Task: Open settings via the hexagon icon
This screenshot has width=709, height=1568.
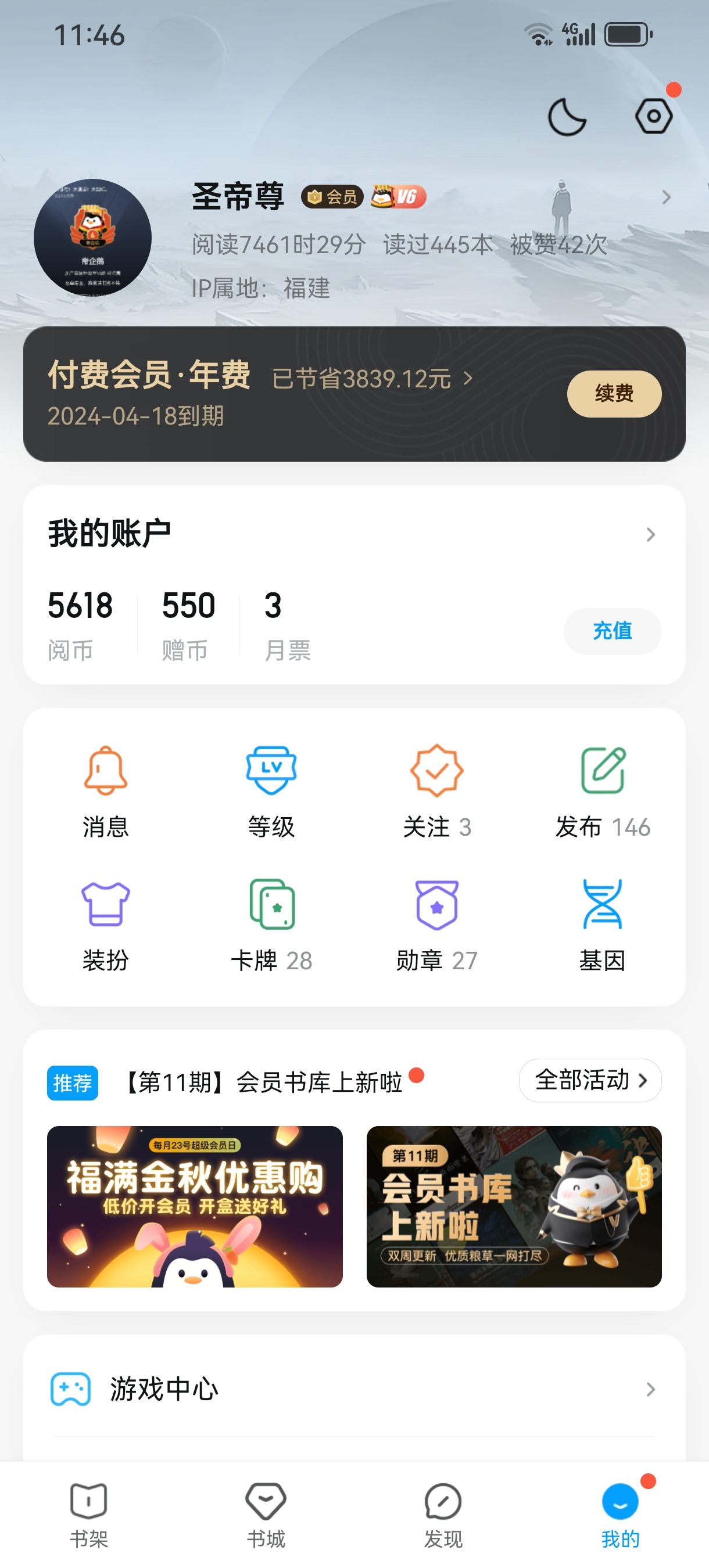Action: (x=654, y=116)
